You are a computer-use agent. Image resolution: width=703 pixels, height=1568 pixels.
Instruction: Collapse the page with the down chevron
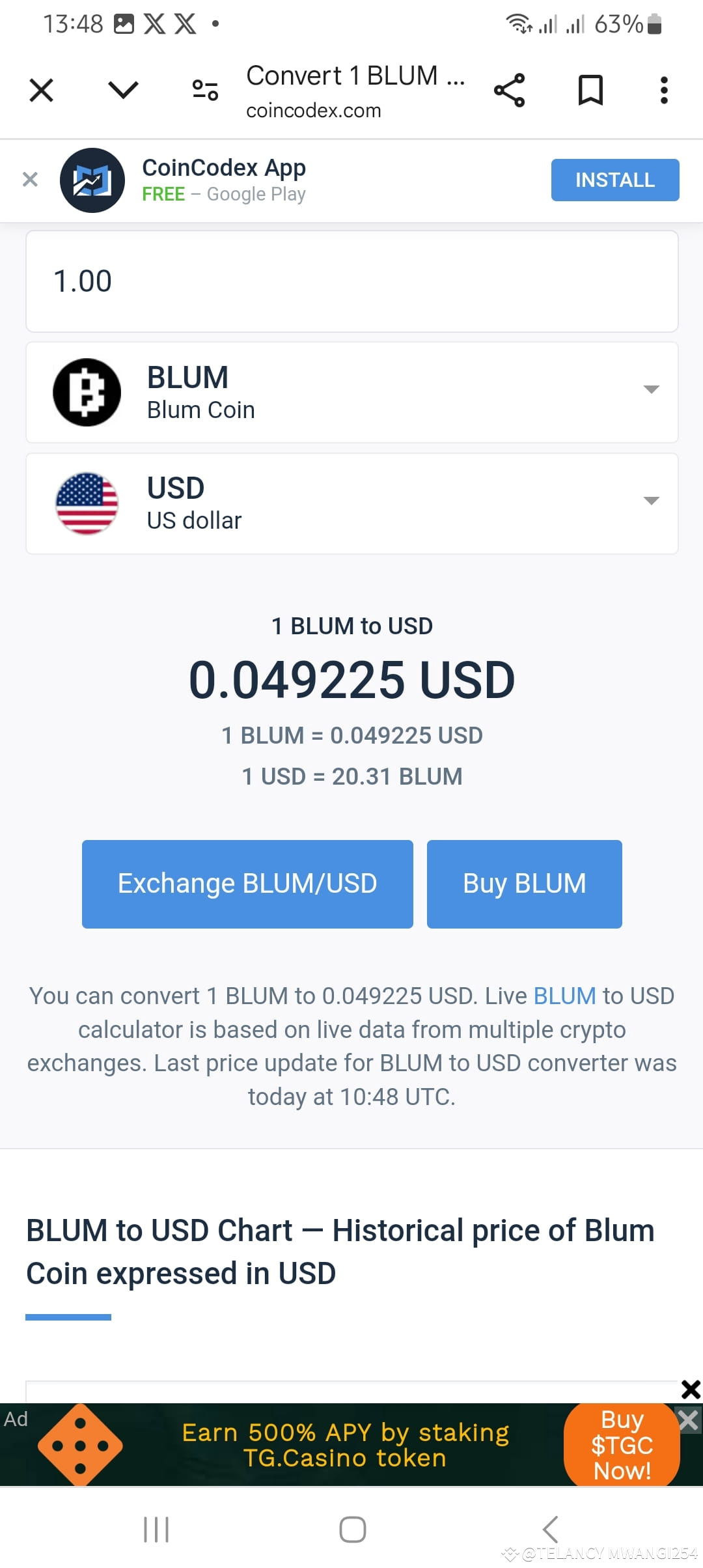coord(122,90)
